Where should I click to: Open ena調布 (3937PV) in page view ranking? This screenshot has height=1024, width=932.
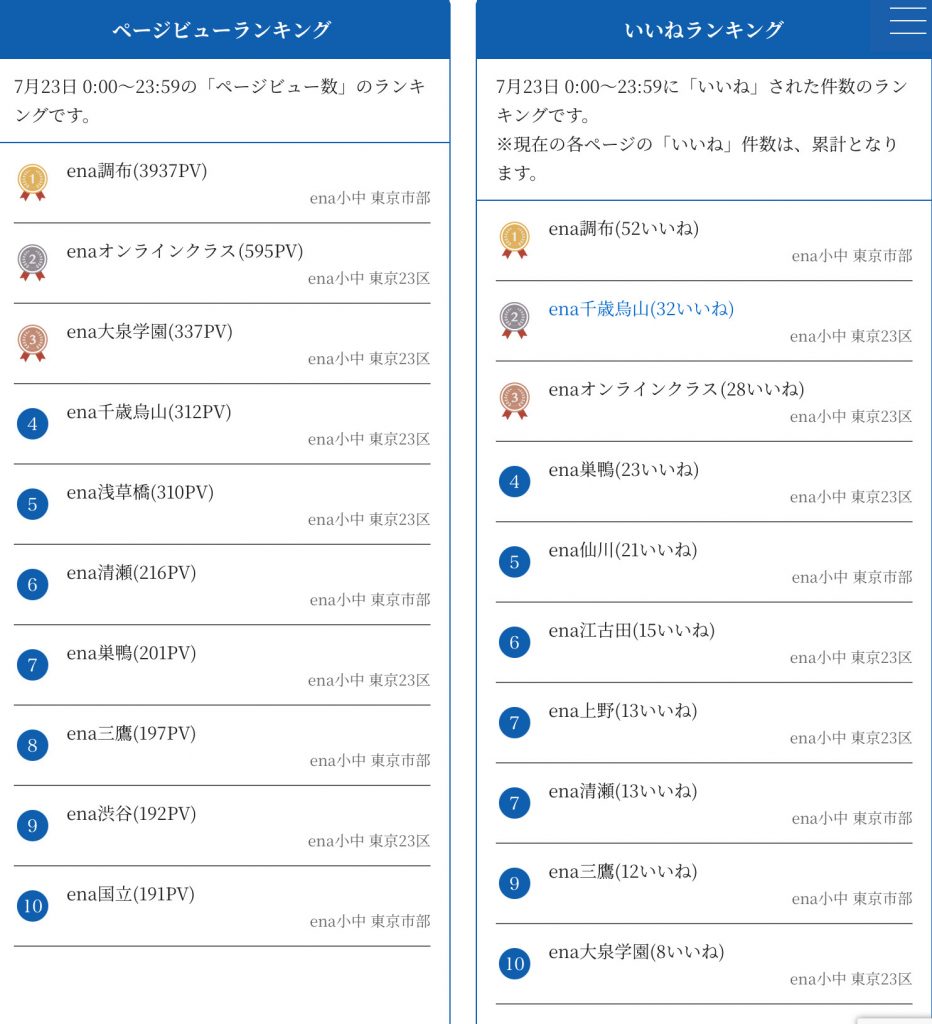point(137,171)
